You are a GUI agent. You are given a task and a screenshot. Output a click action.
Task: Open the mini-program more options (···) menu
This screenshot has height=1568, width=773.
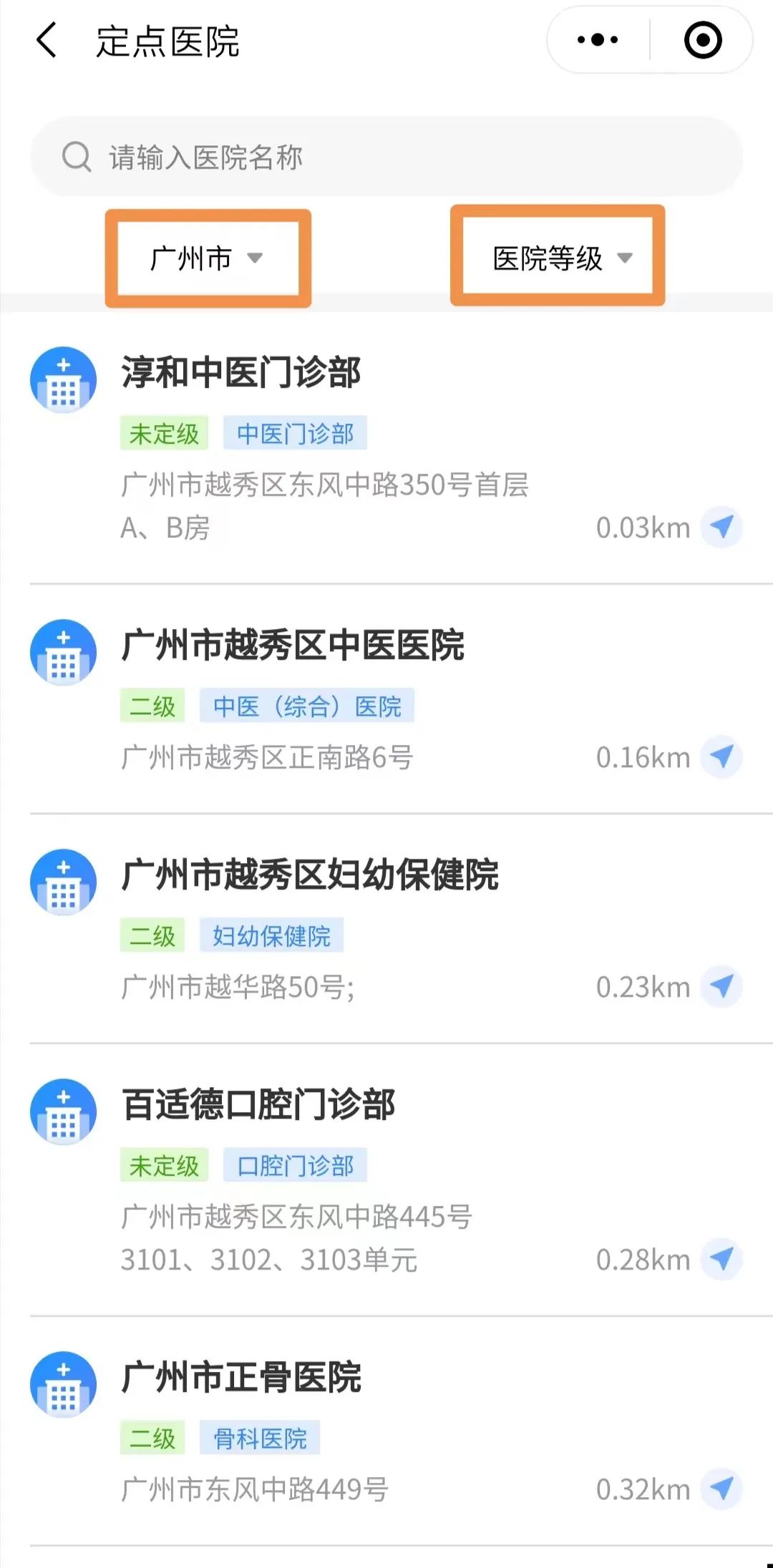tap(596, 41)
